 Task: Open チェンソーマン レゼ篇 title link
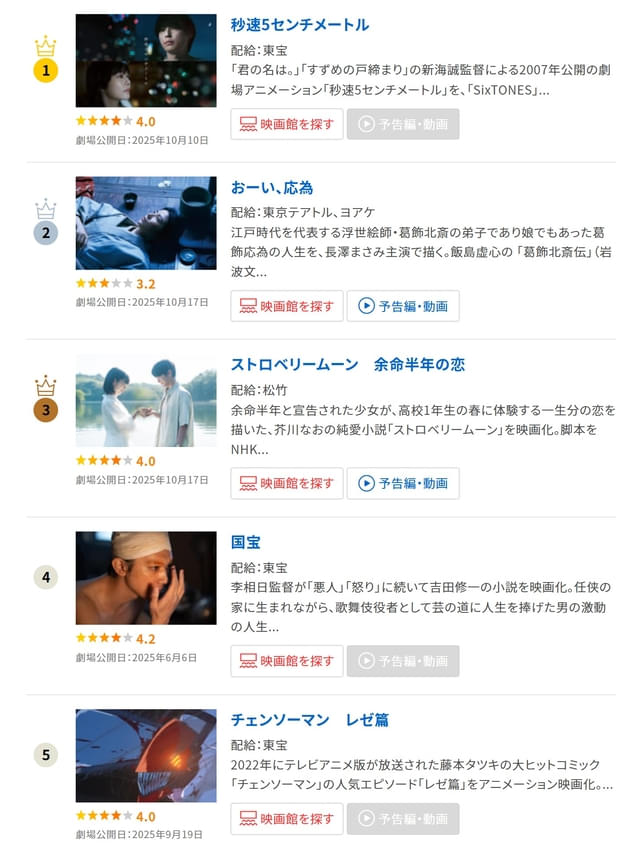pos(309,720)
